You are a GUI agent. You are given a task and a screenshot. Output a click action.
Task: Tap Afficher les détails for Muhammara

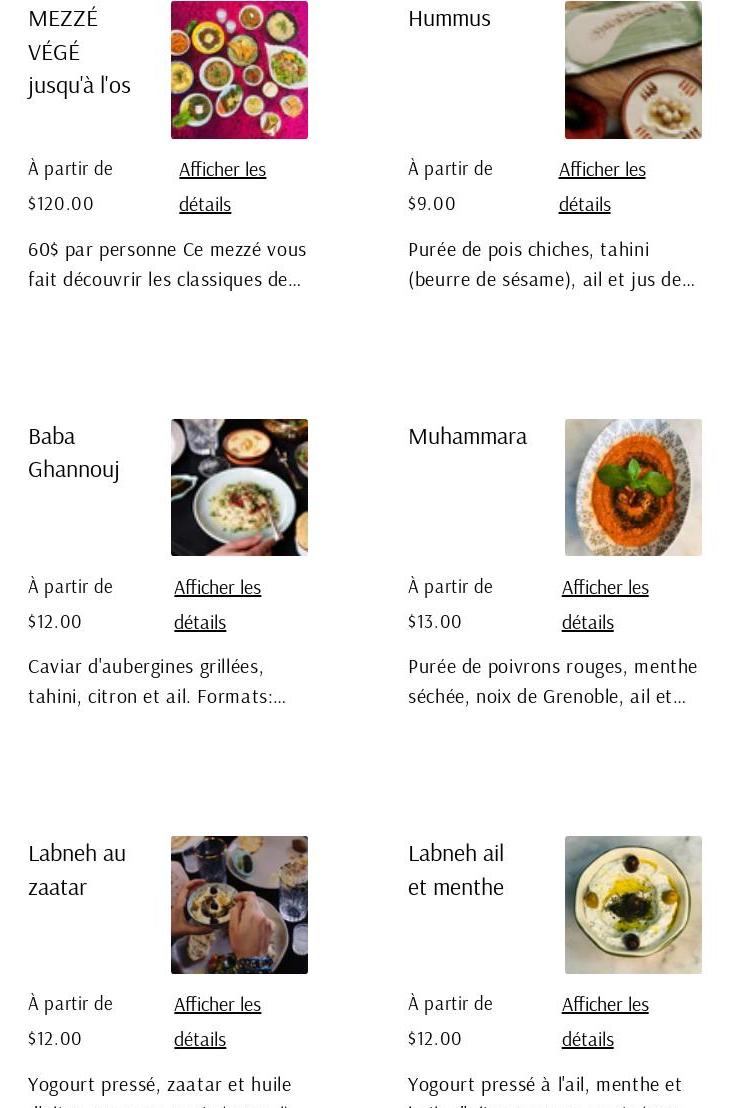pos(605,589)
